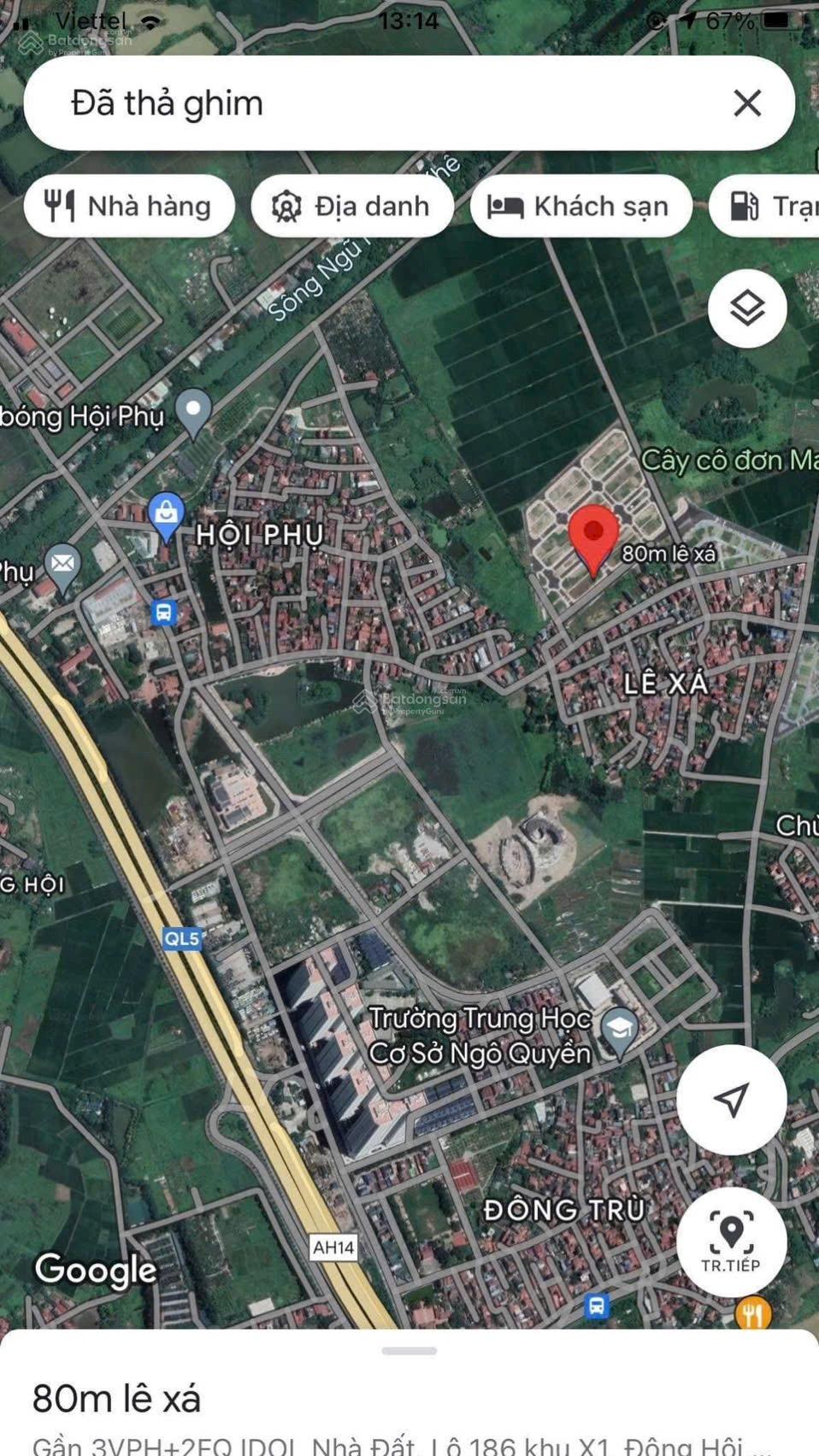Screen dimensions: 819x1456
Task: Start TR.TIẾP live view
Action: tap(731, 1242)
